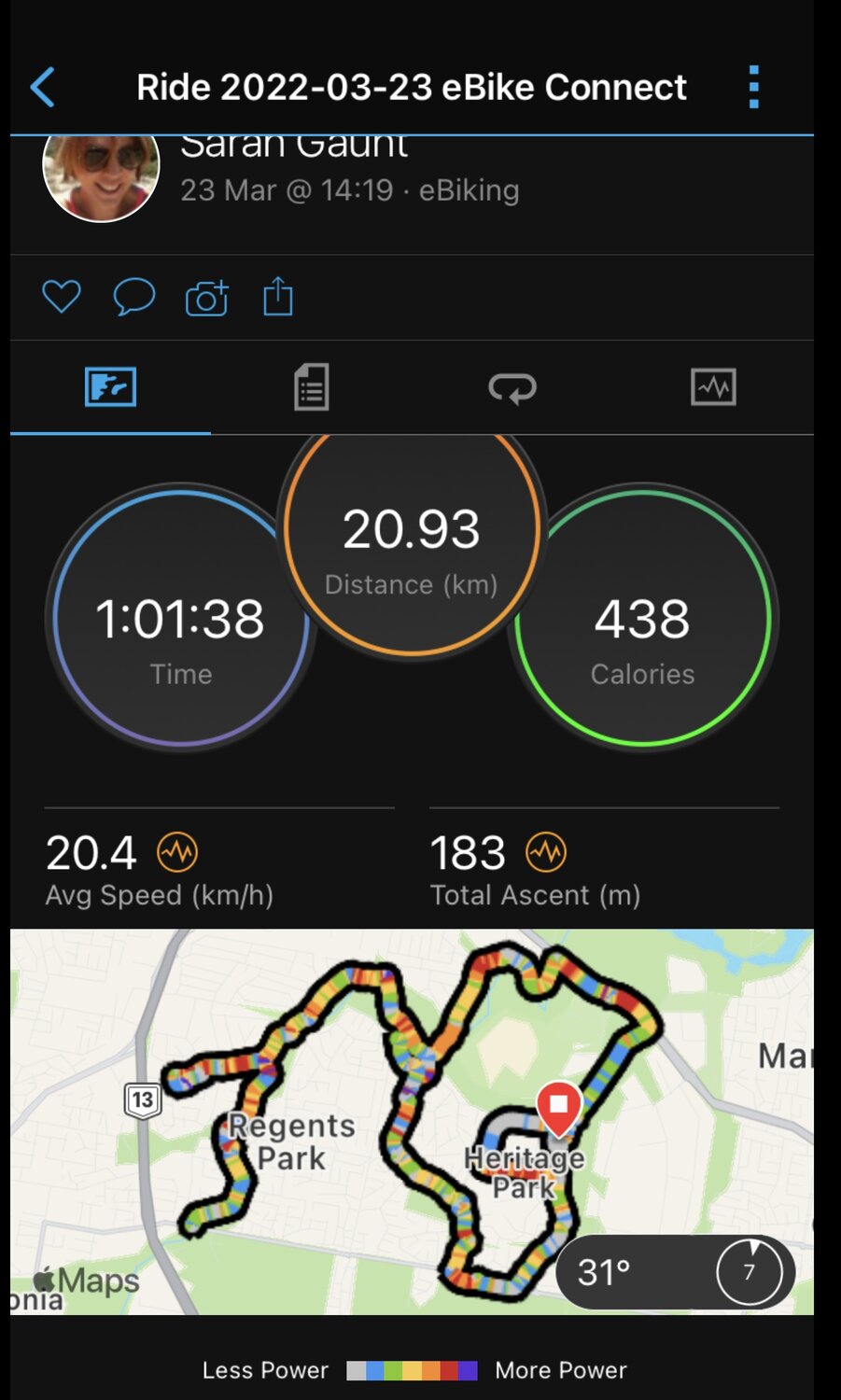Like this ride with the heart icon
This screenshot has width=841, height=1400.
(x=62, y=297)
